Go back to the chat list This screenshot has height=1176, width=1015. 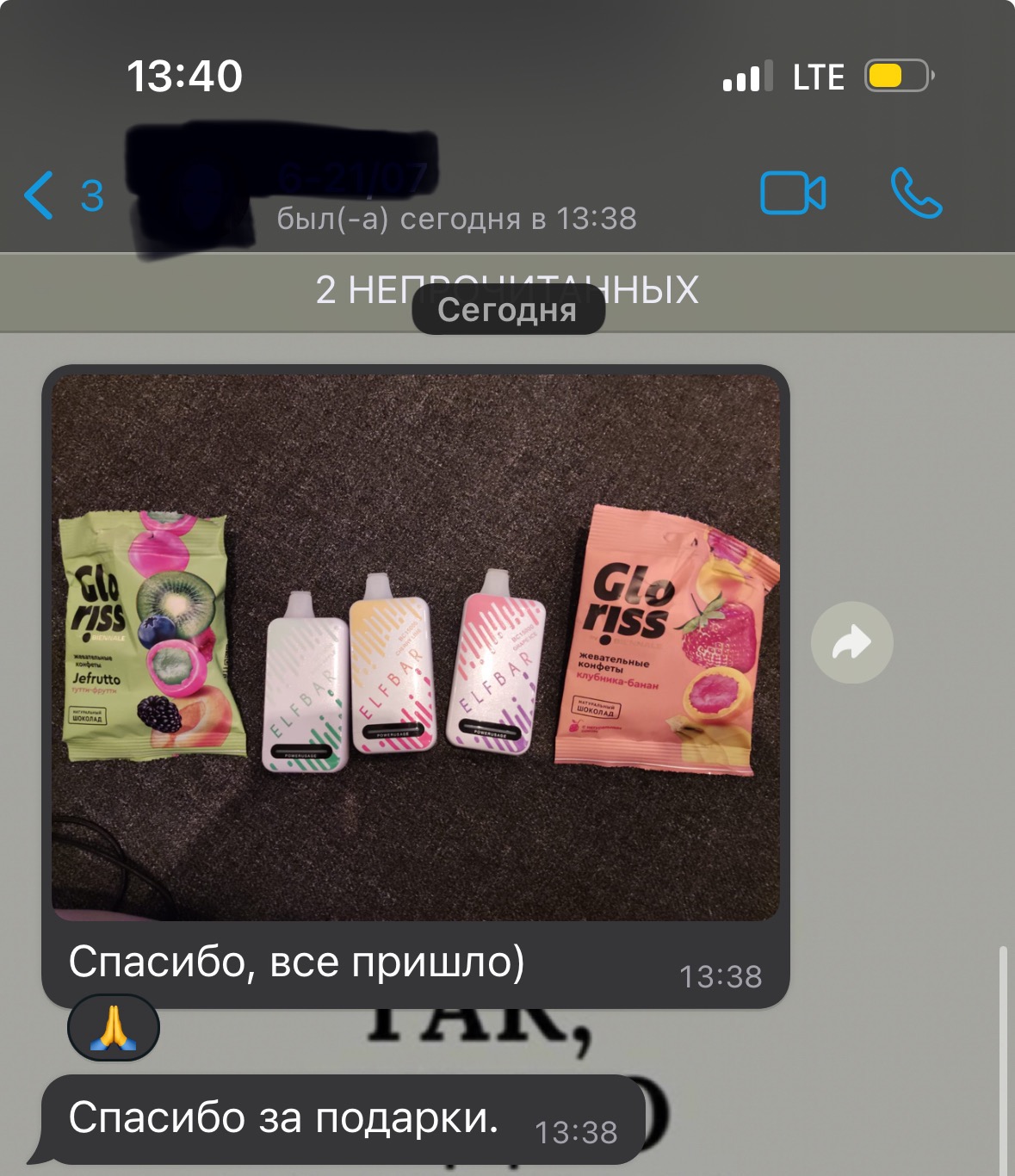pyautogui.click(x=62, y=195)
